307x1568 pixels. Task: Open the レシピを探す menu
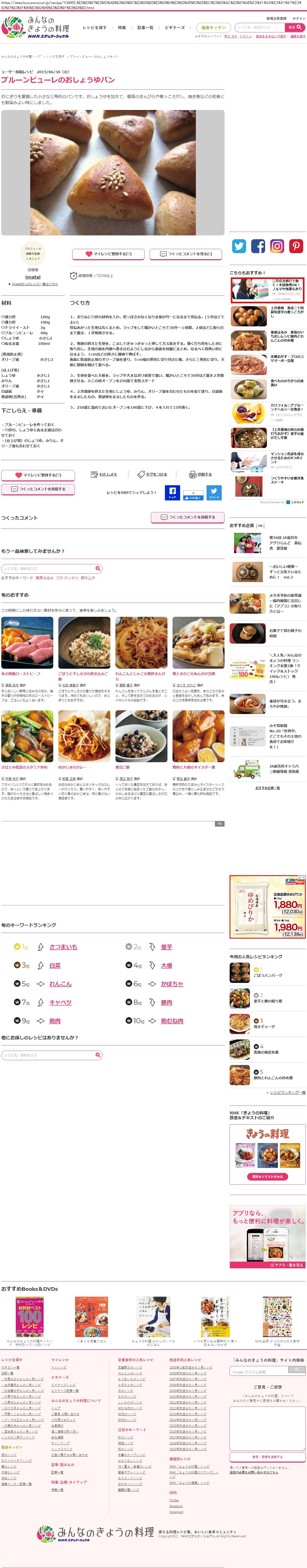point(94,27)
